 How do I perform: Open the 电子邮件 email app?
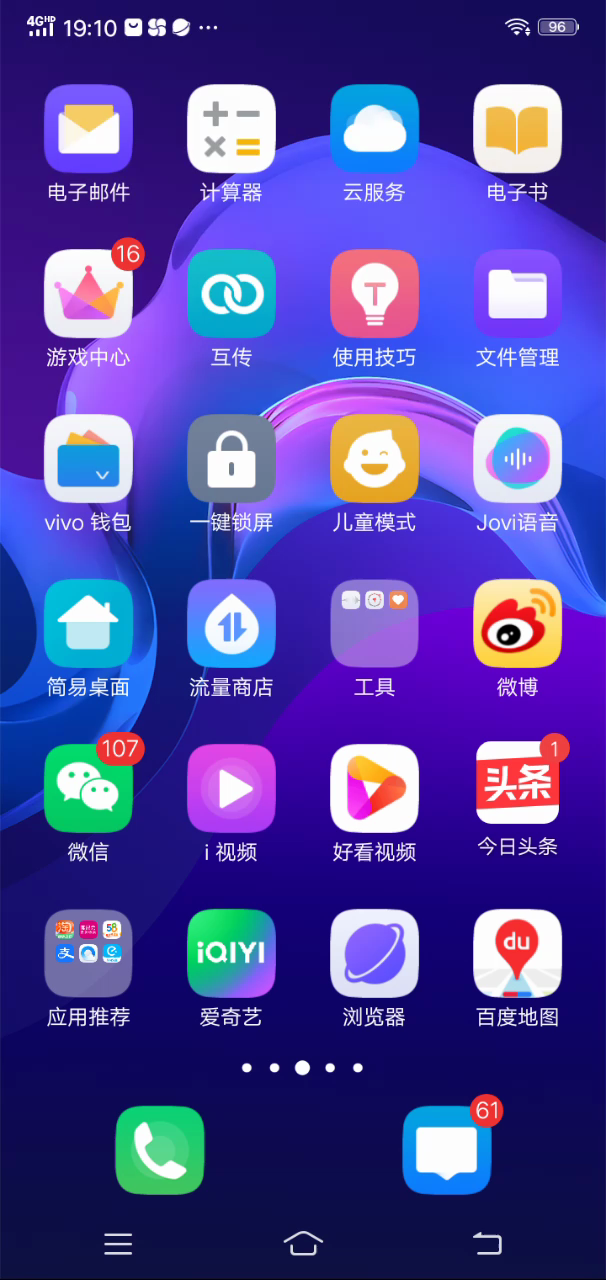click(x=88, y=129)
